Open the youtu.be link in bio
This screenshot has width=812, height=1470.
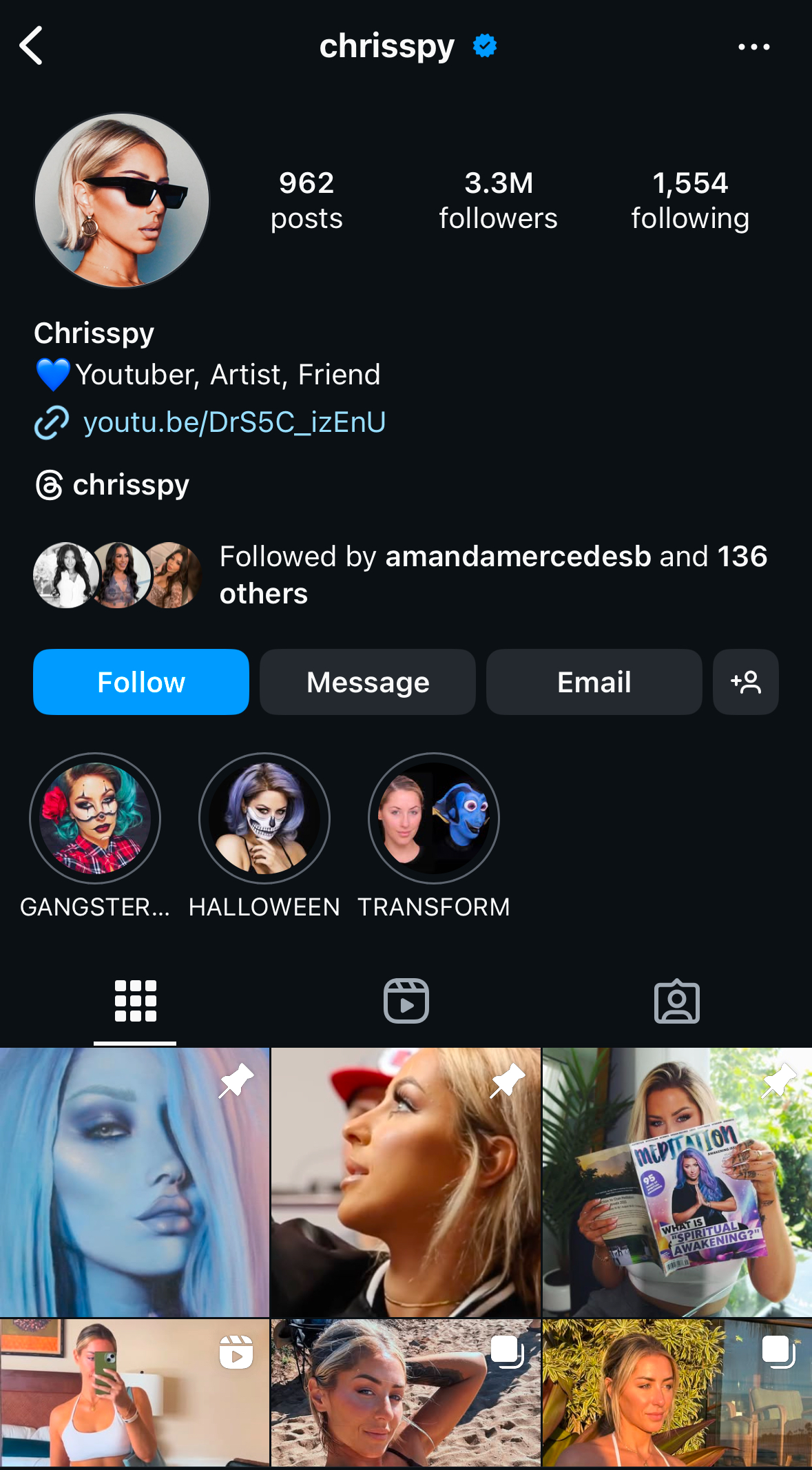(233, 422)
